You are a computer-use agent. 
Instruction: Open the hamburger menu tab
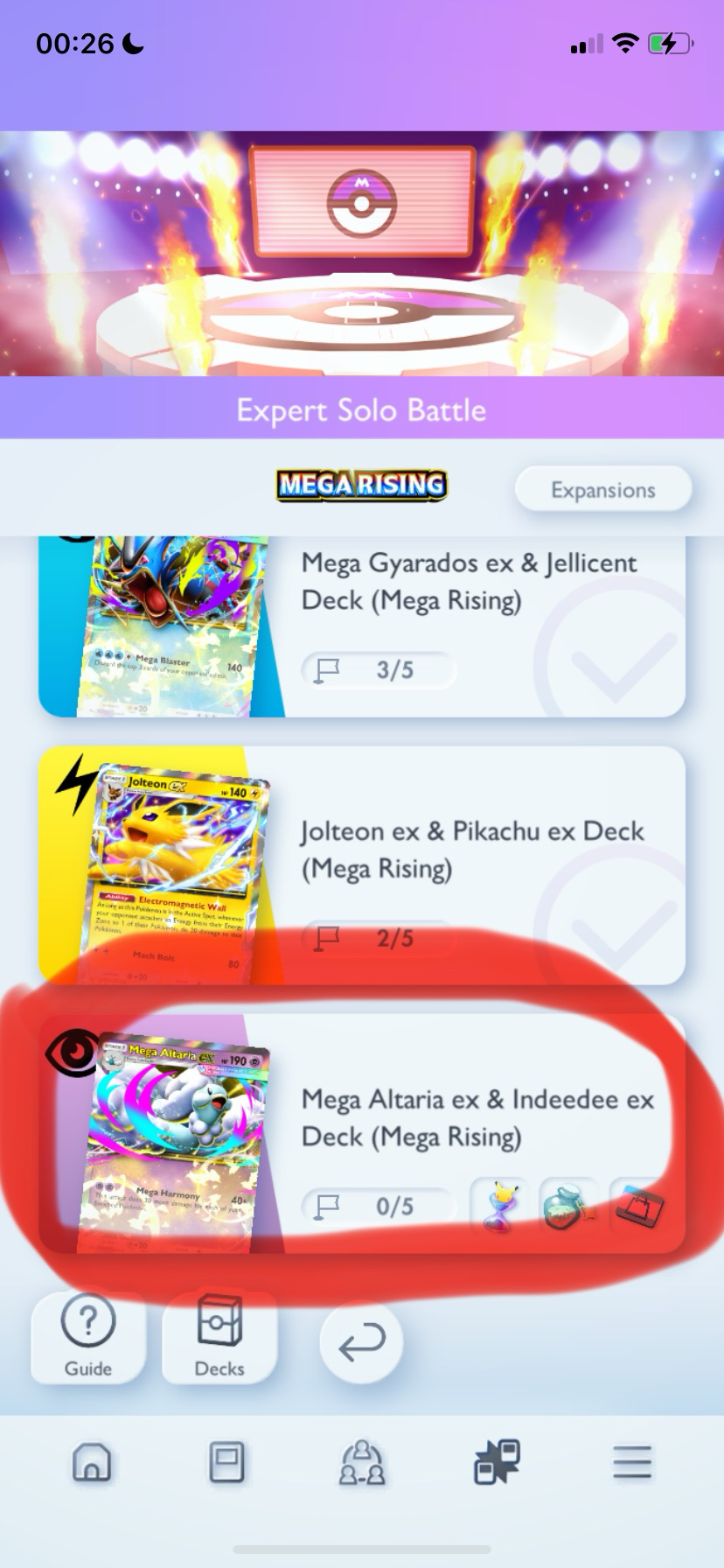click(x=631, y=1462)
